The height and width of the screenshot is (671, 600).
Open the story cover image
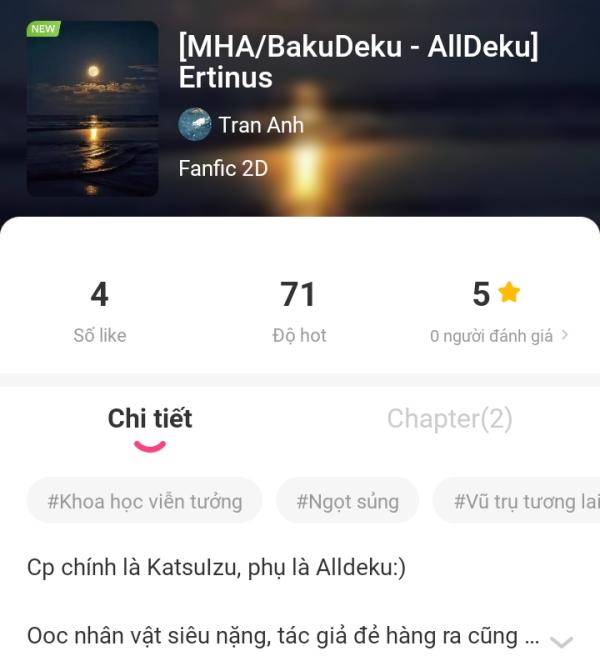92,108
